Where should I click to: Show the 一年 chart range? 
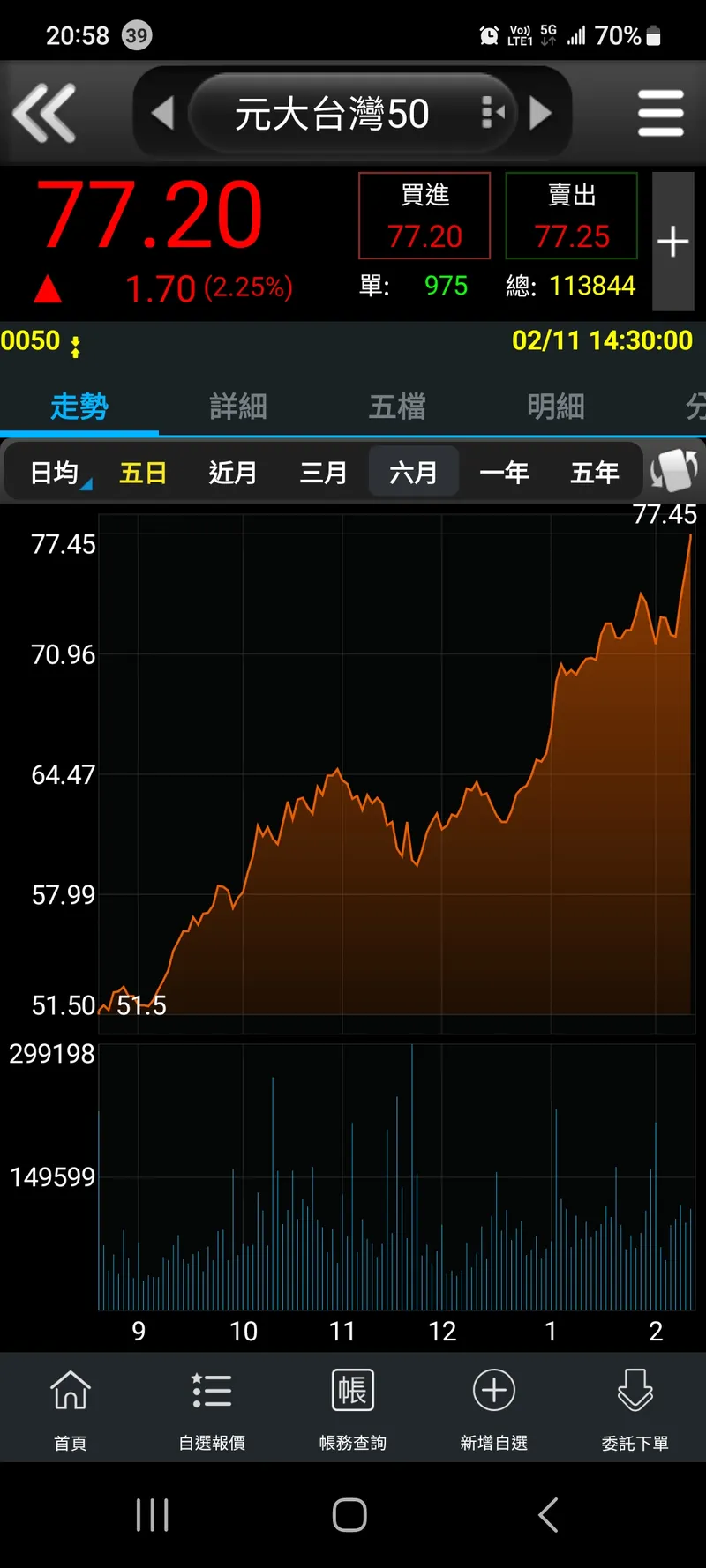[x=504, y=473]
